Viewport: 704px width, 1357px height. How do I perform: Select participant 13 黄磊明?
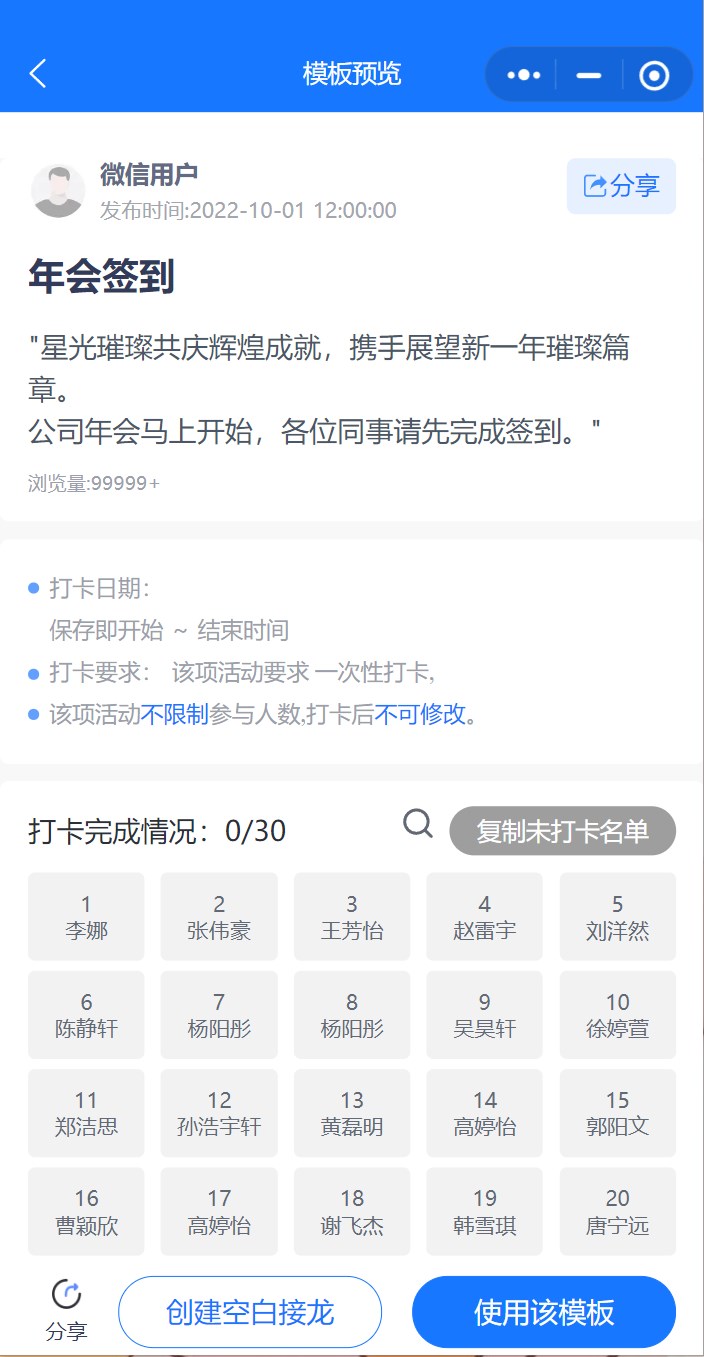pyautogui.click(x=352, y=1113)
